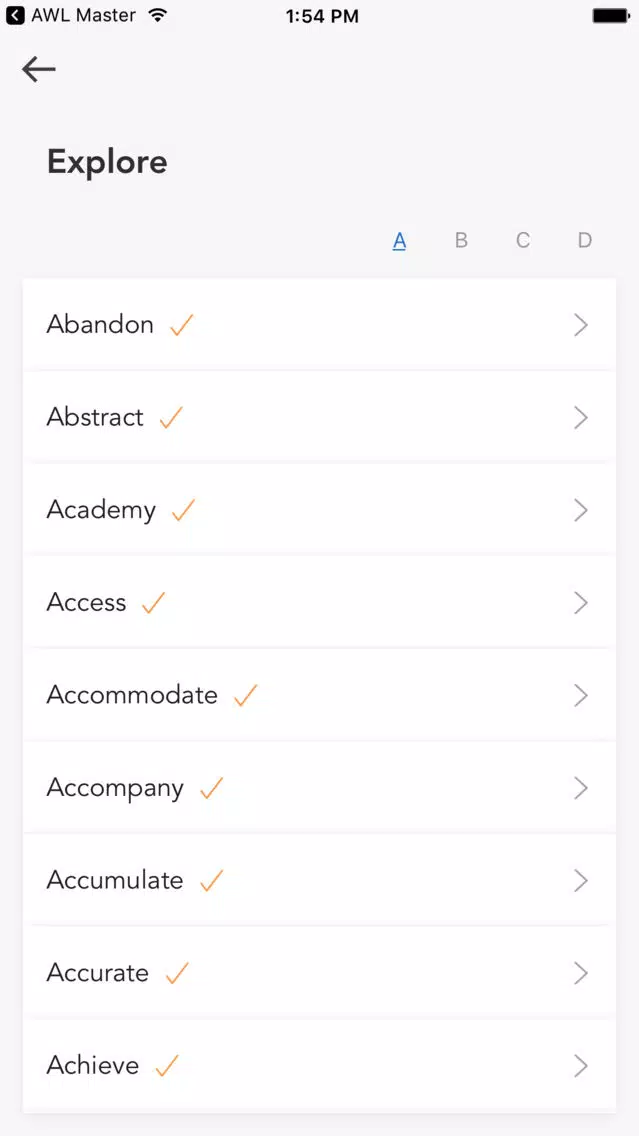The image size is (639, 1136).
Task: Return to AWL Master via status bar
Action: click(71, 15)
